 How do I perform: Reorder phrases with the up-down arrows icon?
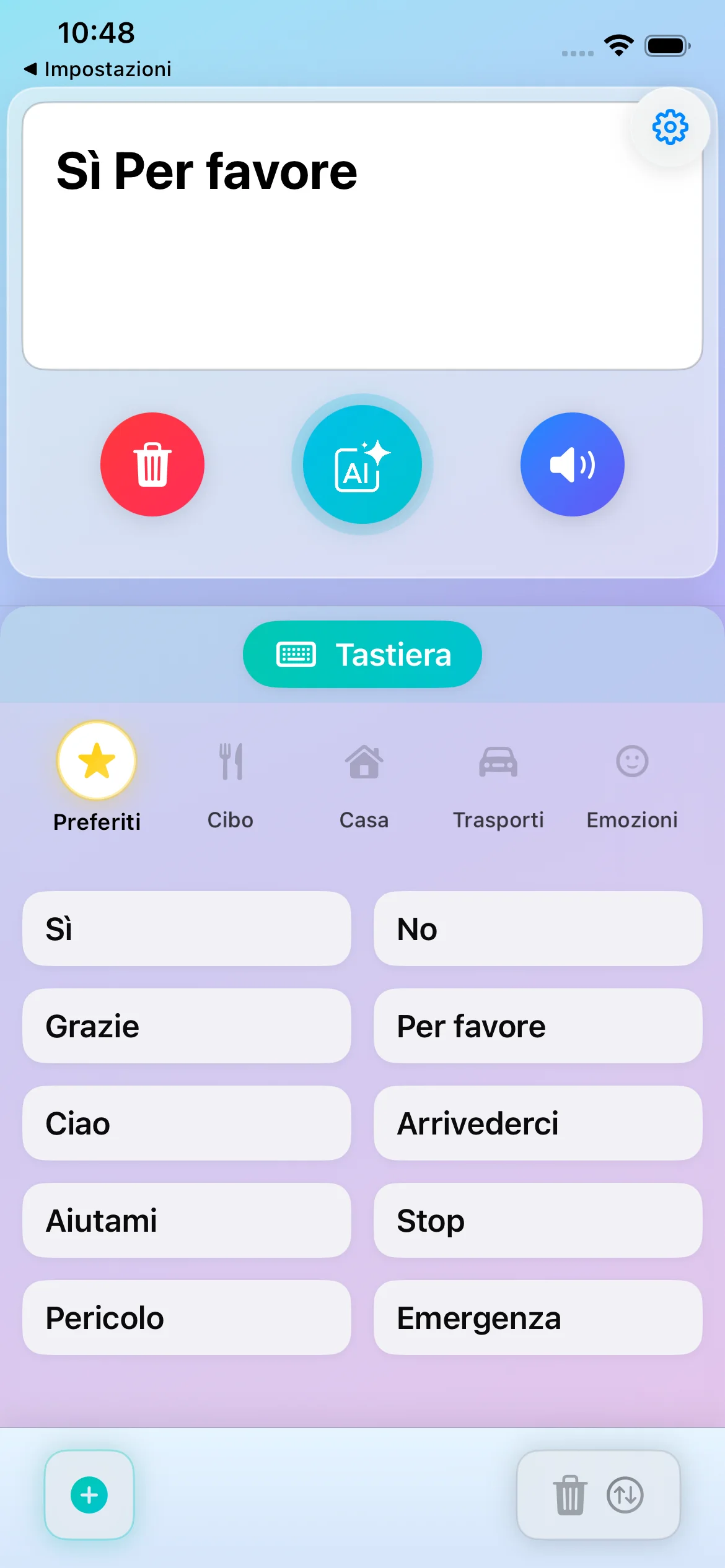625,1495
